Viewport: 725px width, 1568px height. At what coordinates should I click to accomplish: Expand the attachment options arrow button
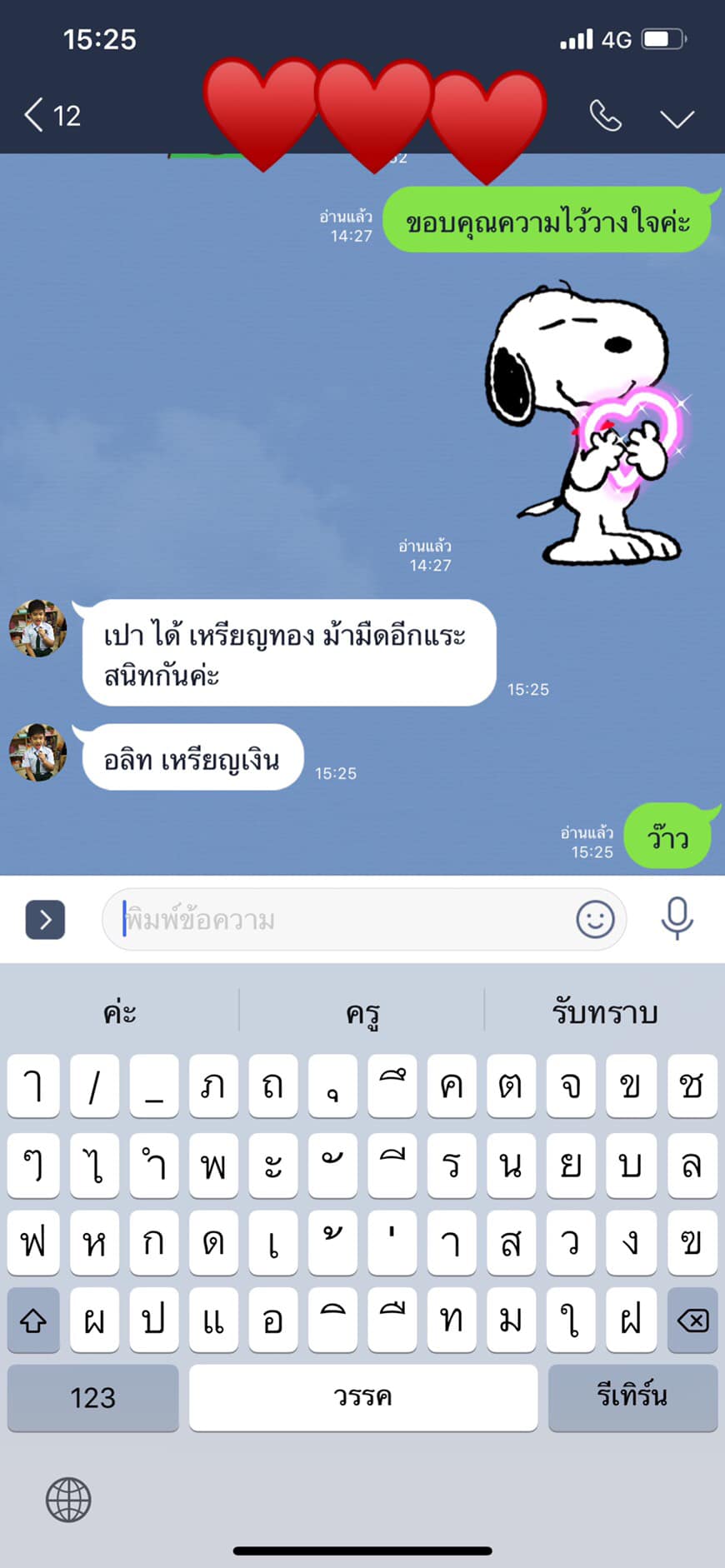pos(46,920)
